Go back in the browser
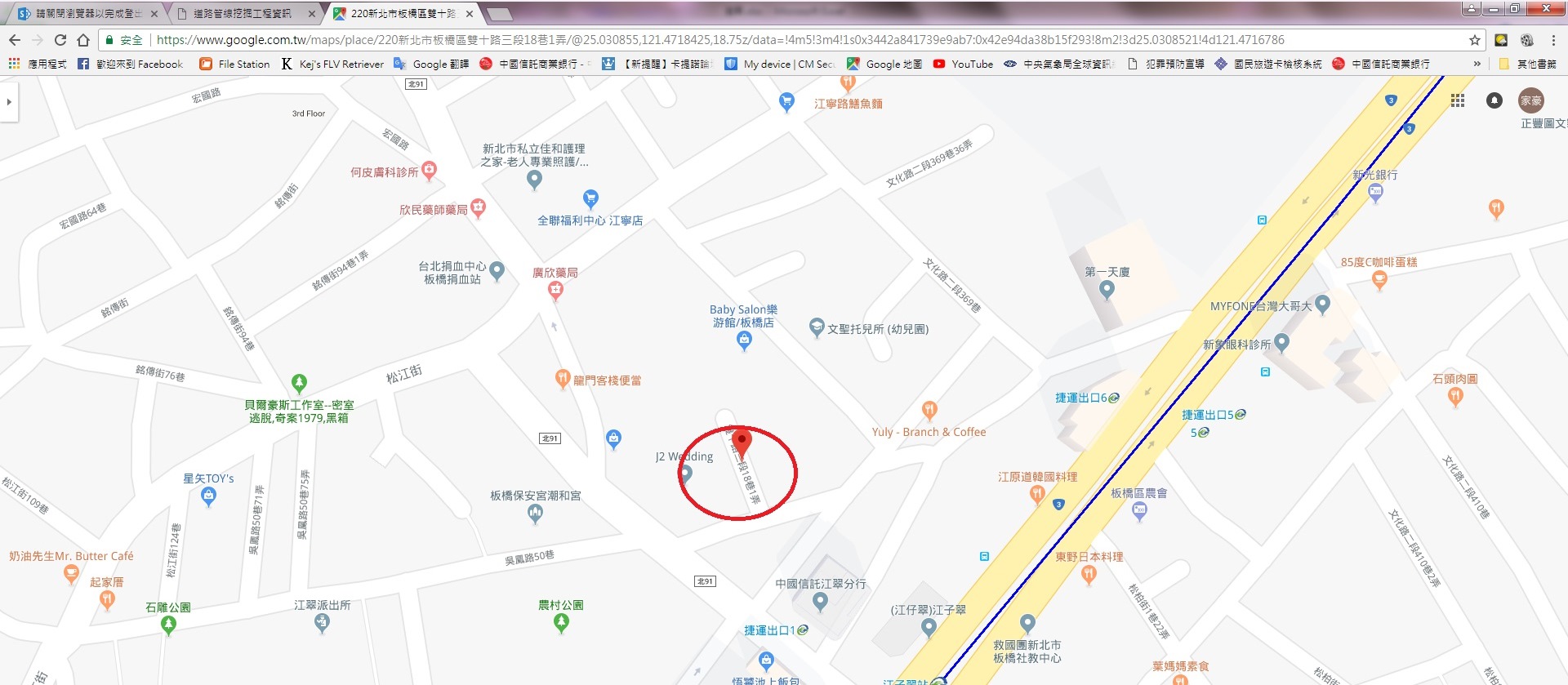This screenshot has width=1568, height=685. tap(15, 40)
